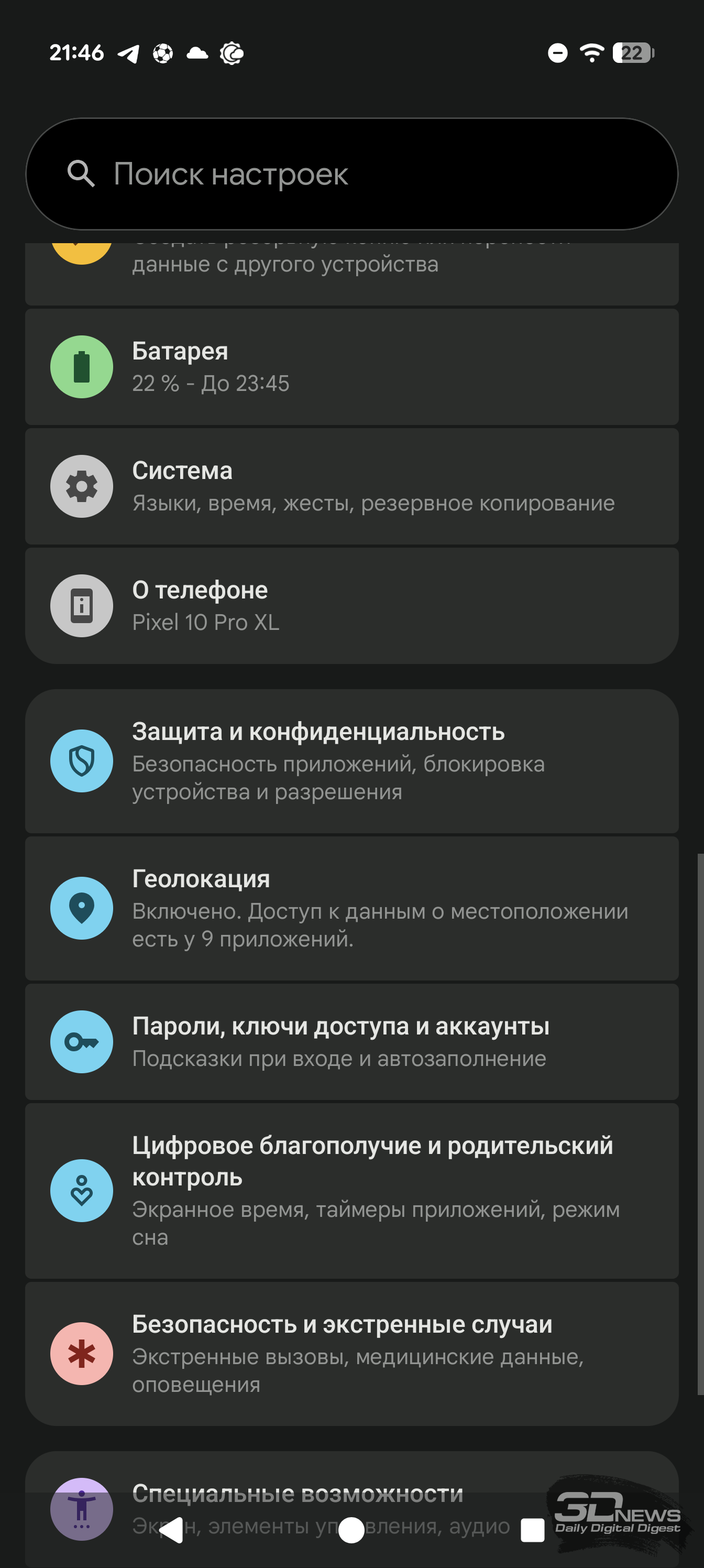The width and height of the screenshot is (704, 1568).
Task: Tap the Поиск настроек search field
Action: pyautogui.click(x=351, y=174)
